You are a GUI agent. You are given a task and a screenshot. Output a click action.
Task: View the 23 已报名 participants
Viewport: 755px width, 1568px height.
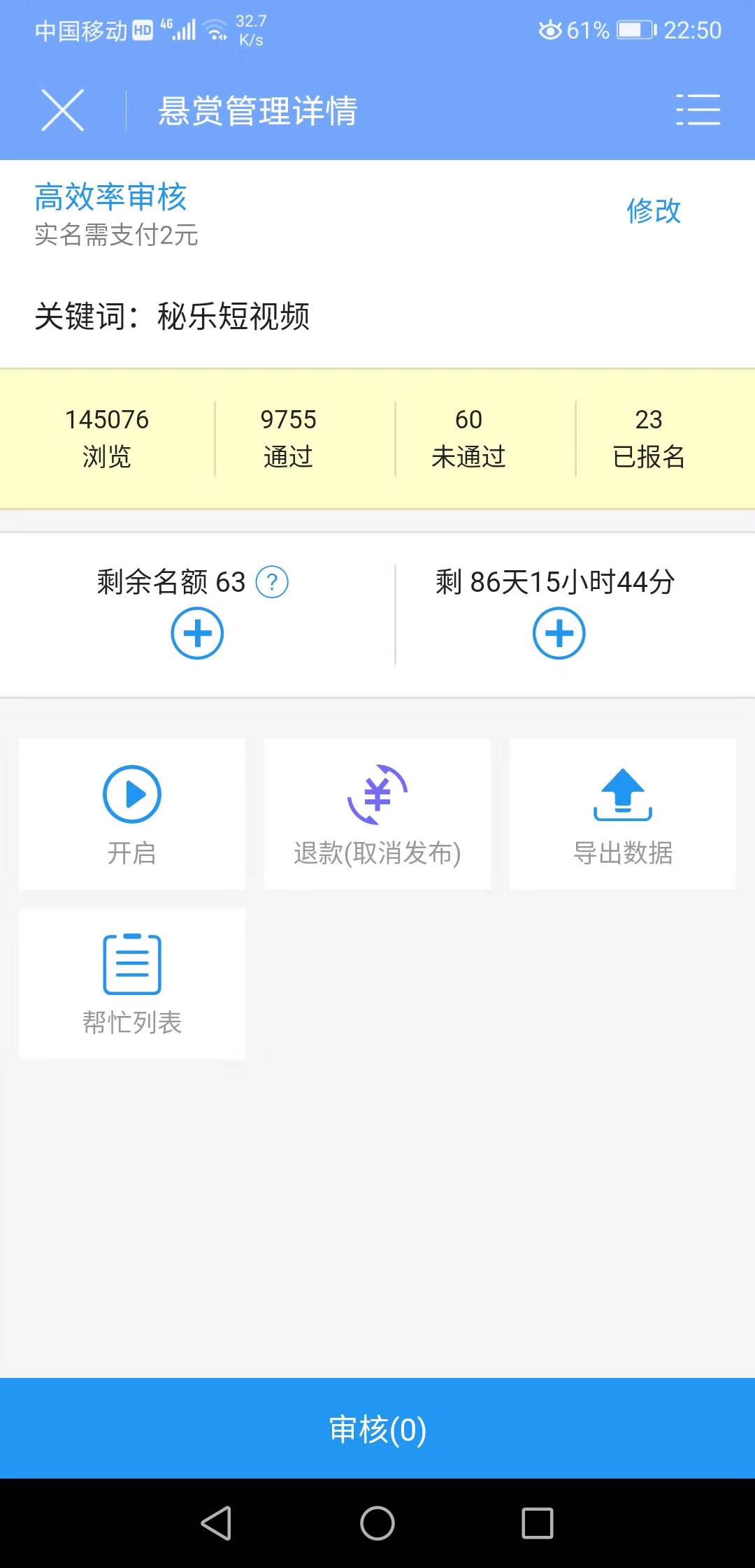click(x=649, y=438)
